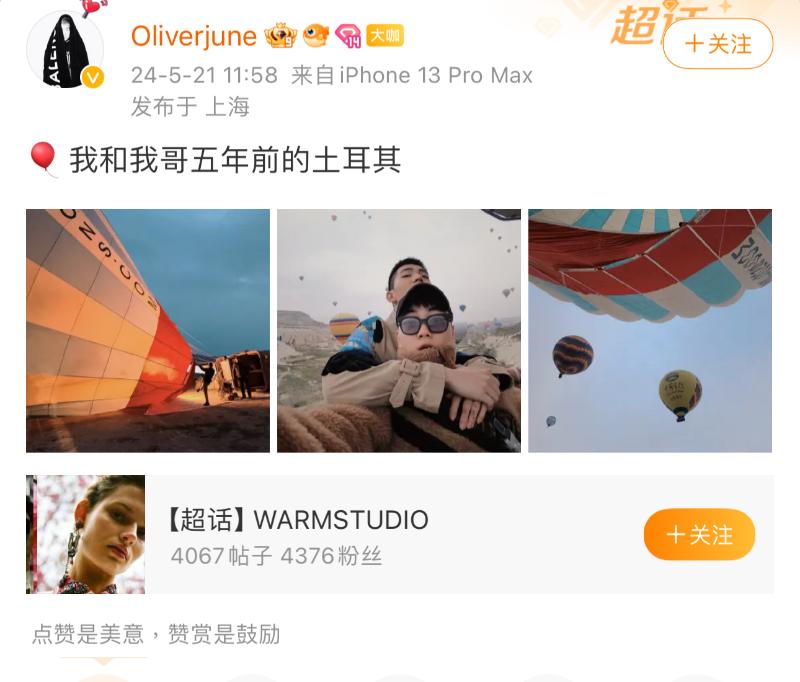Follow Oliverjune with the top 关注 button
The width and height of the screenshot is (800, 682).
718,45
